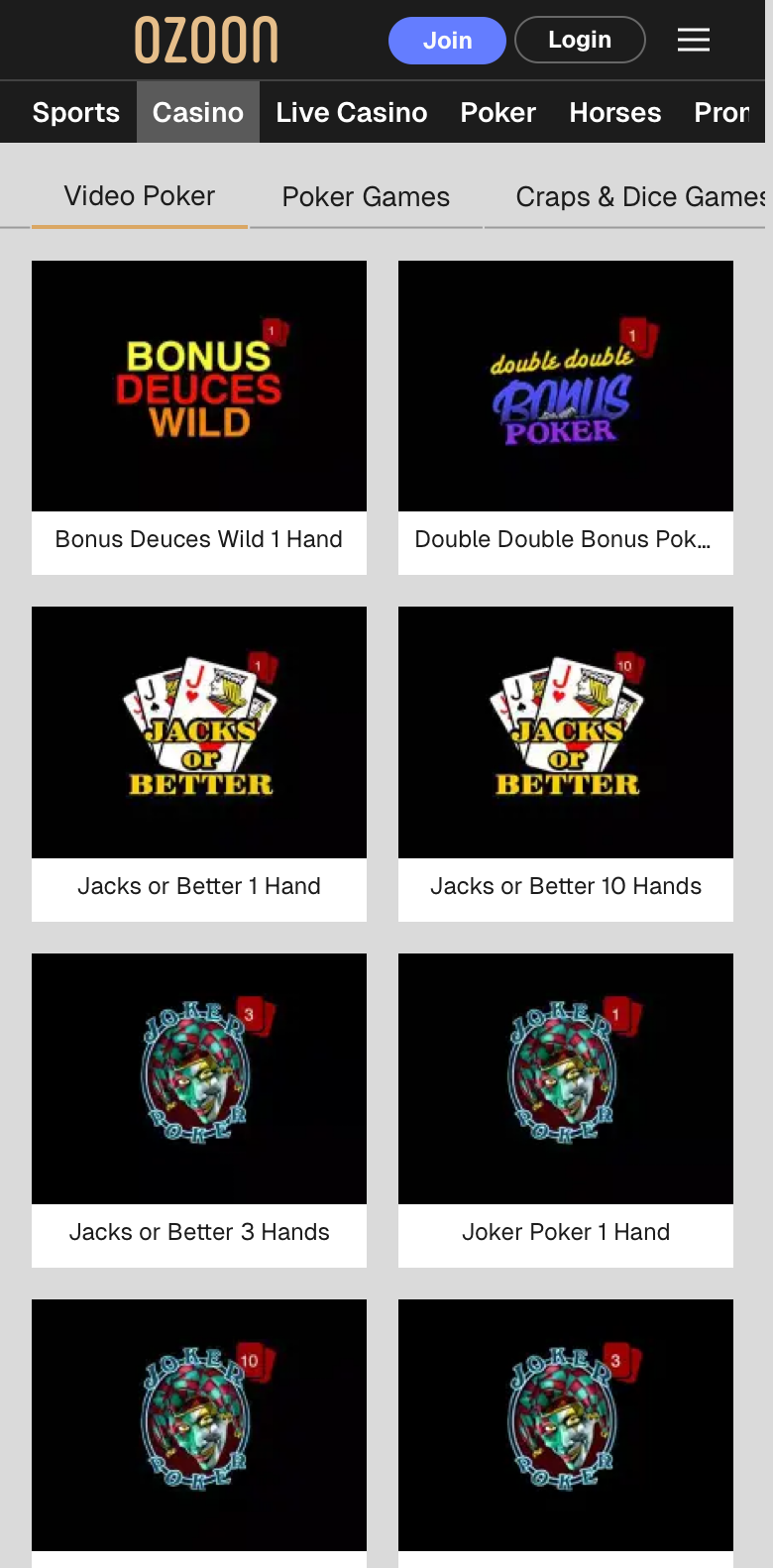Switch to the Sports section
This screenshot has width=773, height=1568.
tap(76, 112)
